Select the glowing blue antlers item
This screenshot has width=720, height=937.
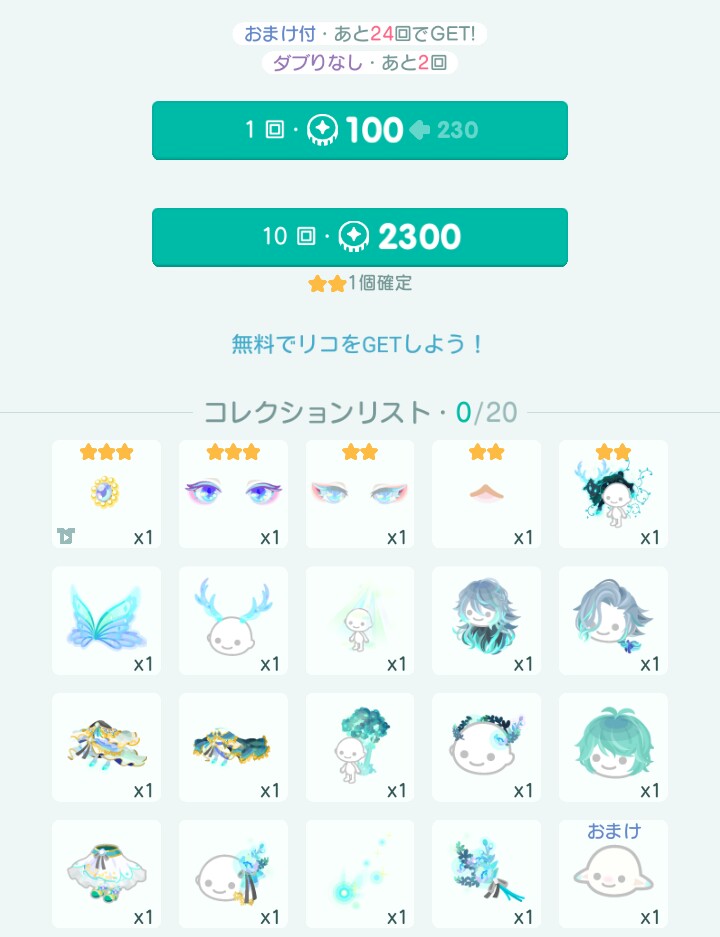point(233,621)
